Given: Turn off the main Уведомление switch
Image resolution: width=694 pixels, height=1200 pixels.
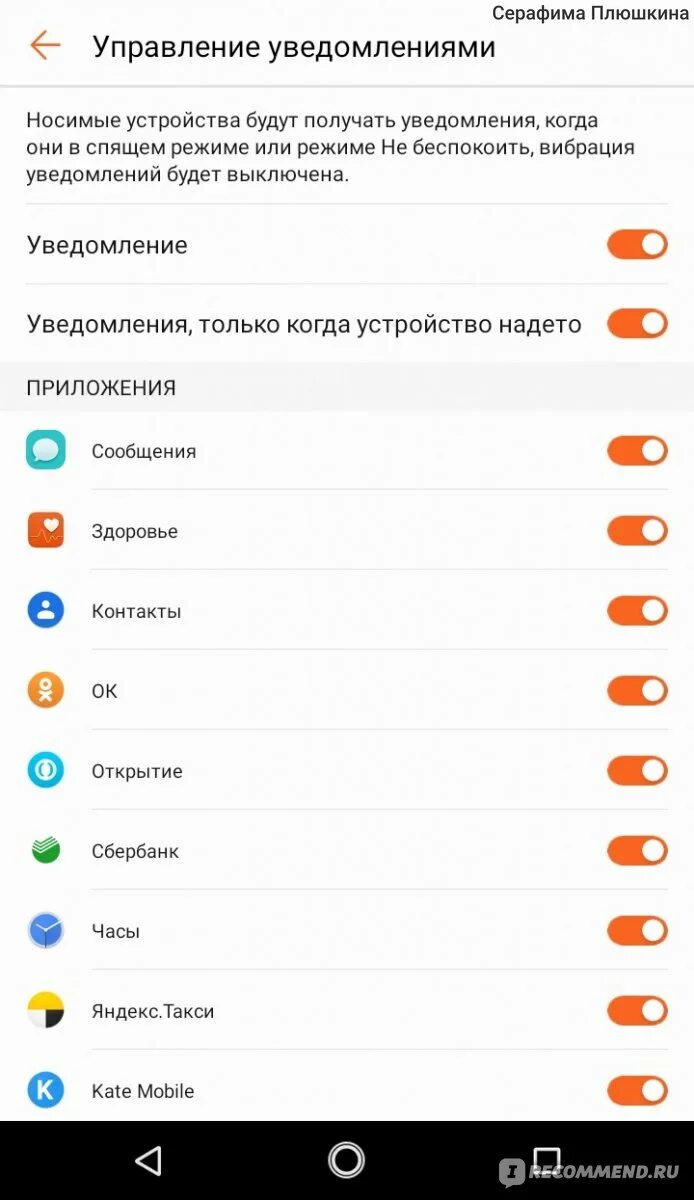Looking at the screenshot, I should click(637, 245).
